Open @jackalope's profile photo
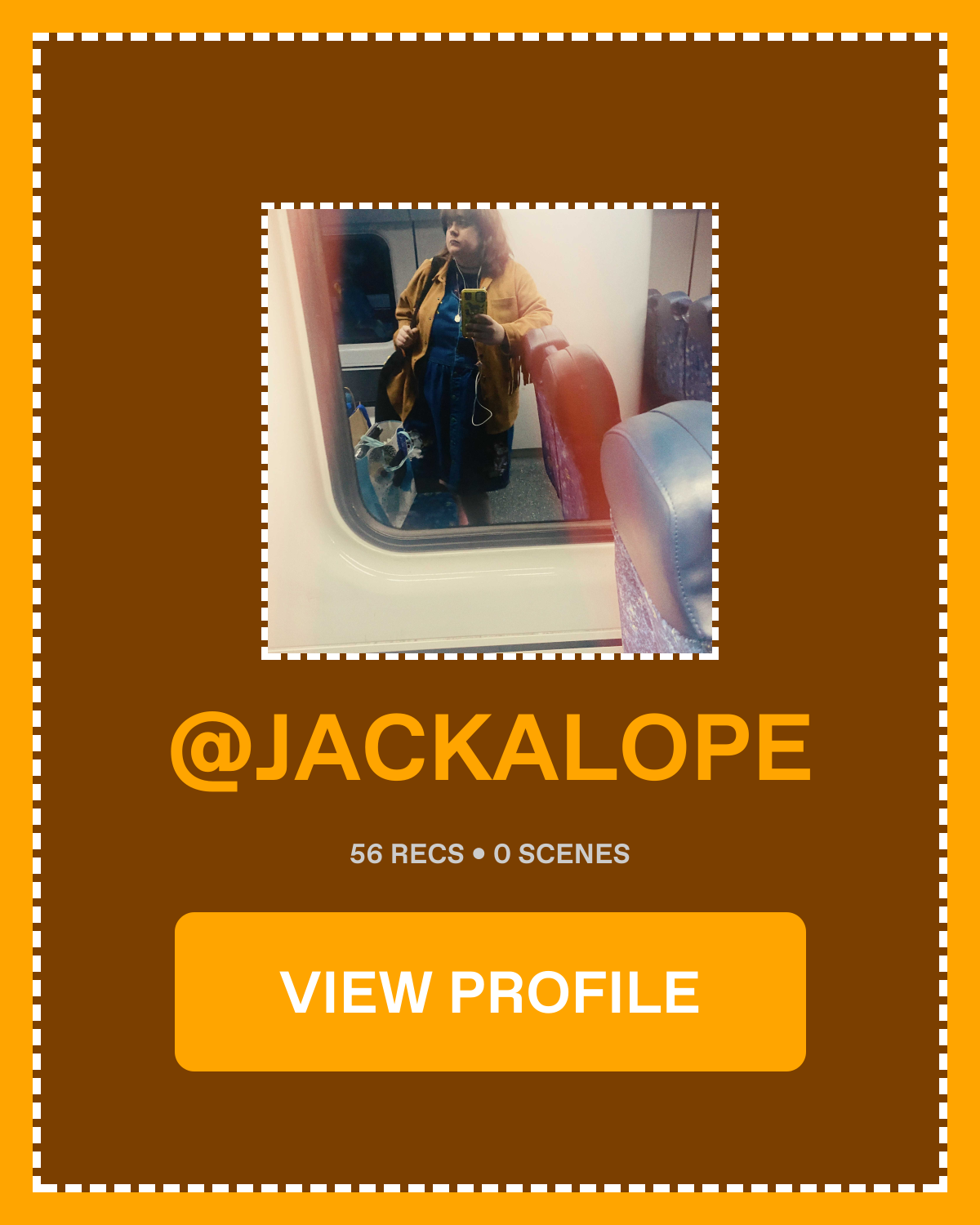 pos(490,431)
